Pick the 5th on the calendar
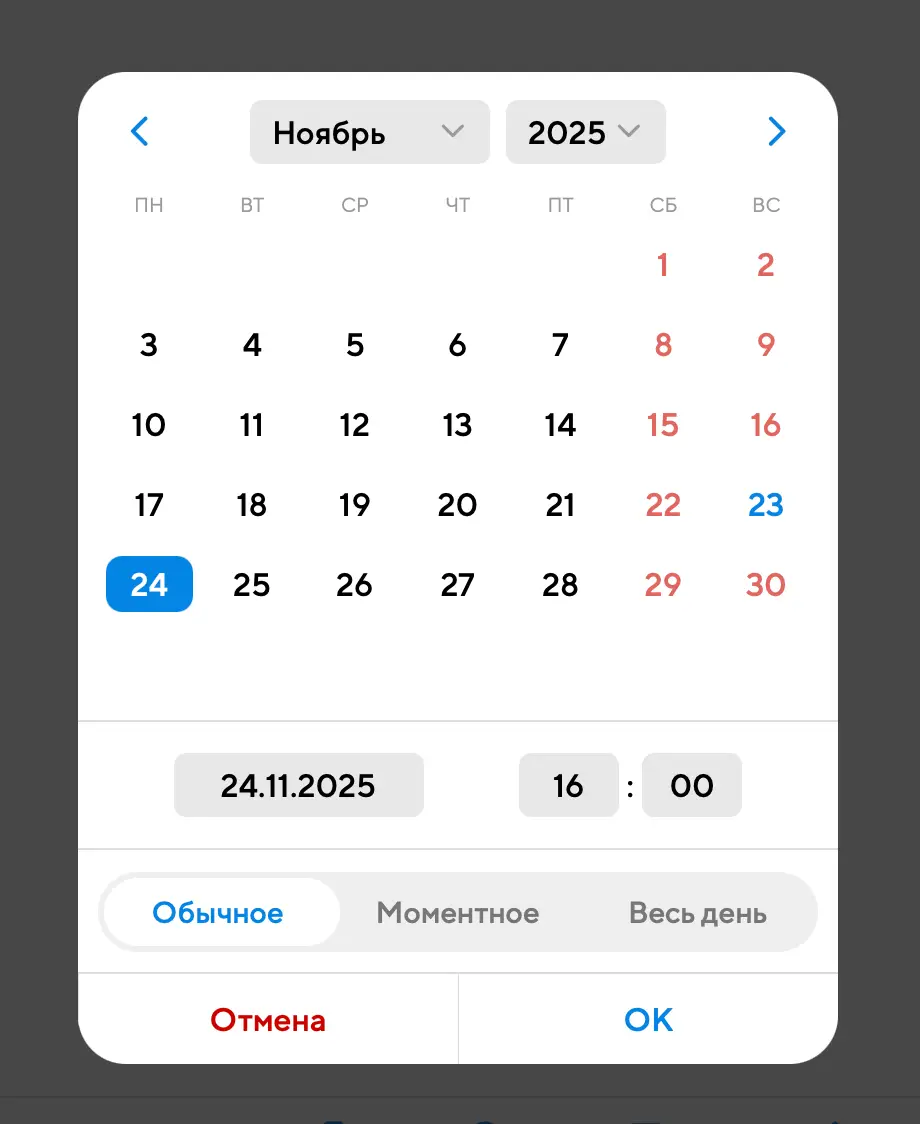 (x=354, y=345)
